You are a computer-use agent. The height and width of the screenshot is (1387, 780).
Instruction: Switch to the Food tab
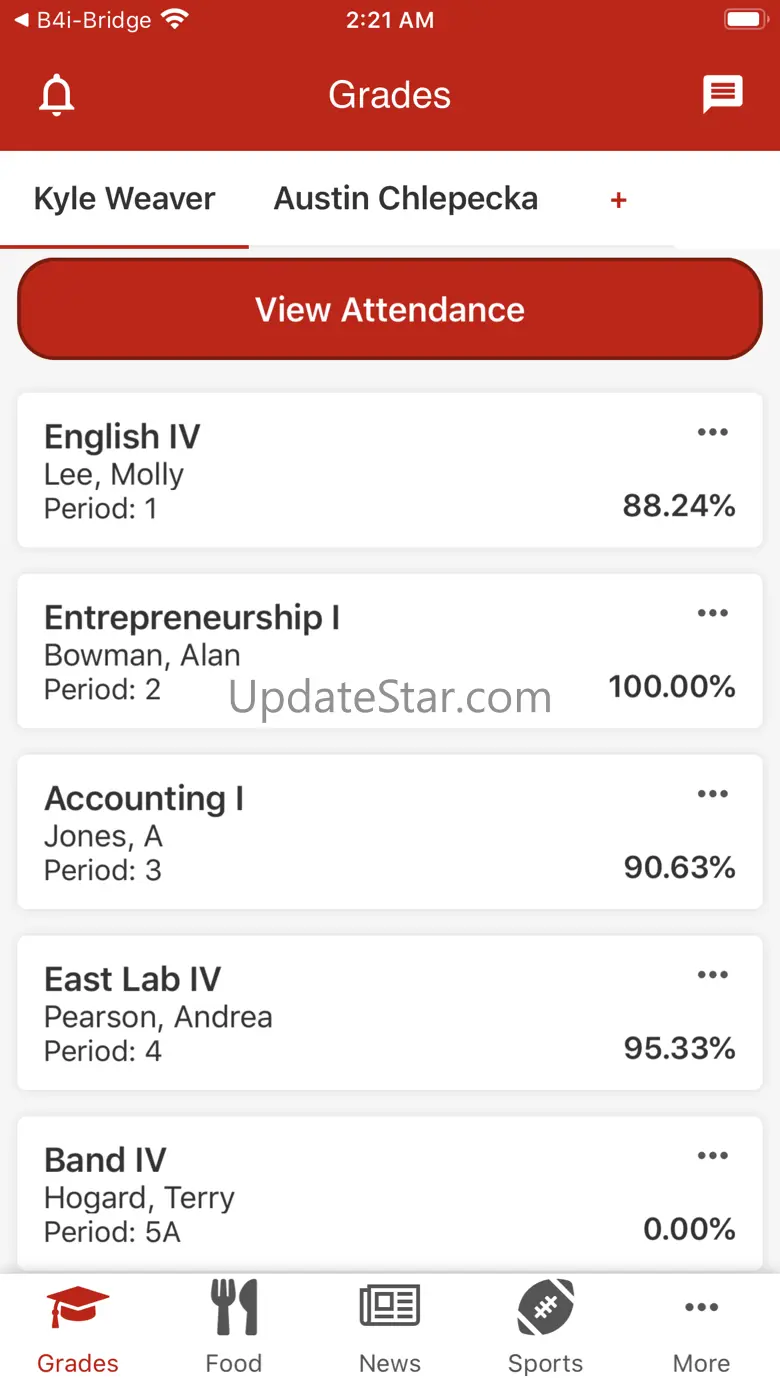[234, 1325]
